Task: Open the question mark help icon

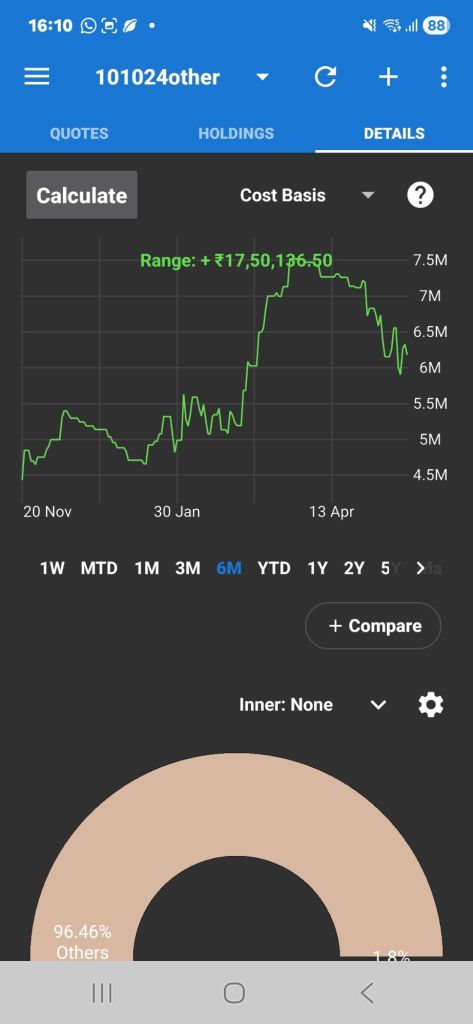Action: click(x=420, y=195)
